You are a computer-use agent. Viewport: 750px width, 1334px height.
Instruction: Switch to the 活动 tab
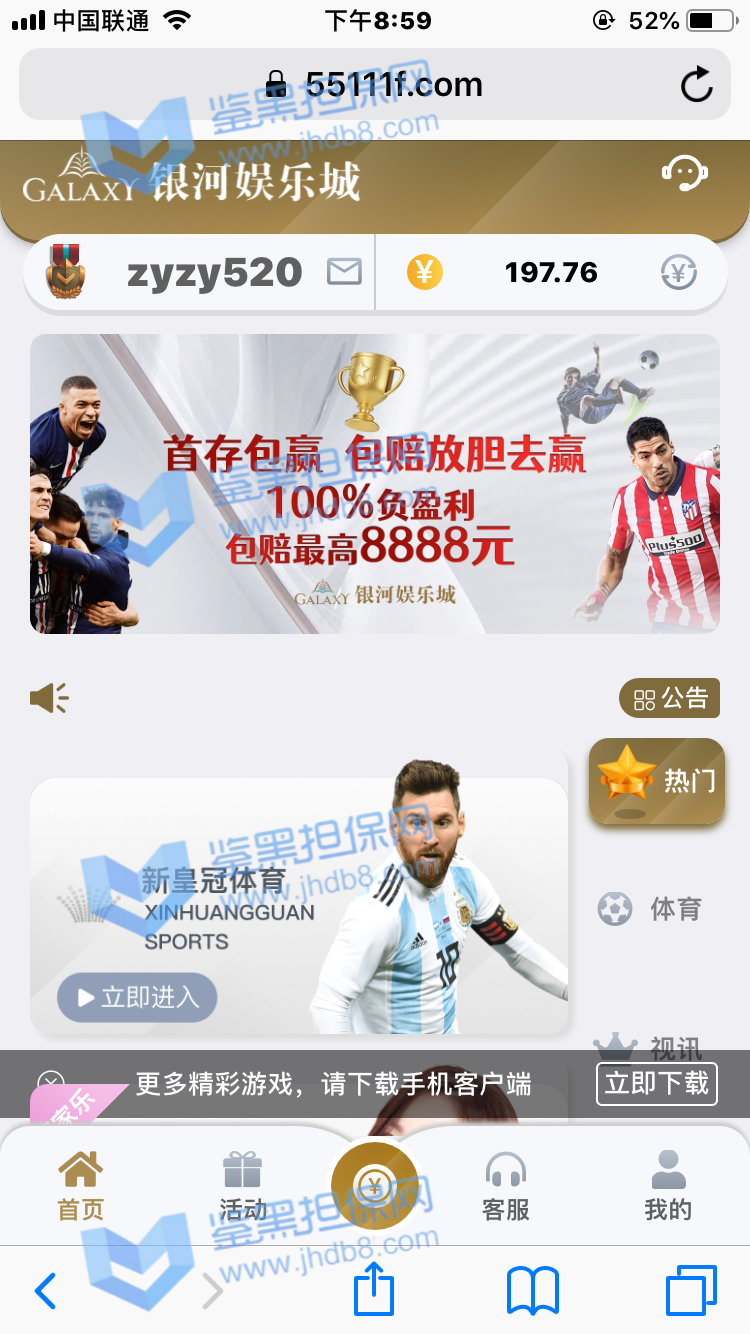pos(242,1186)
